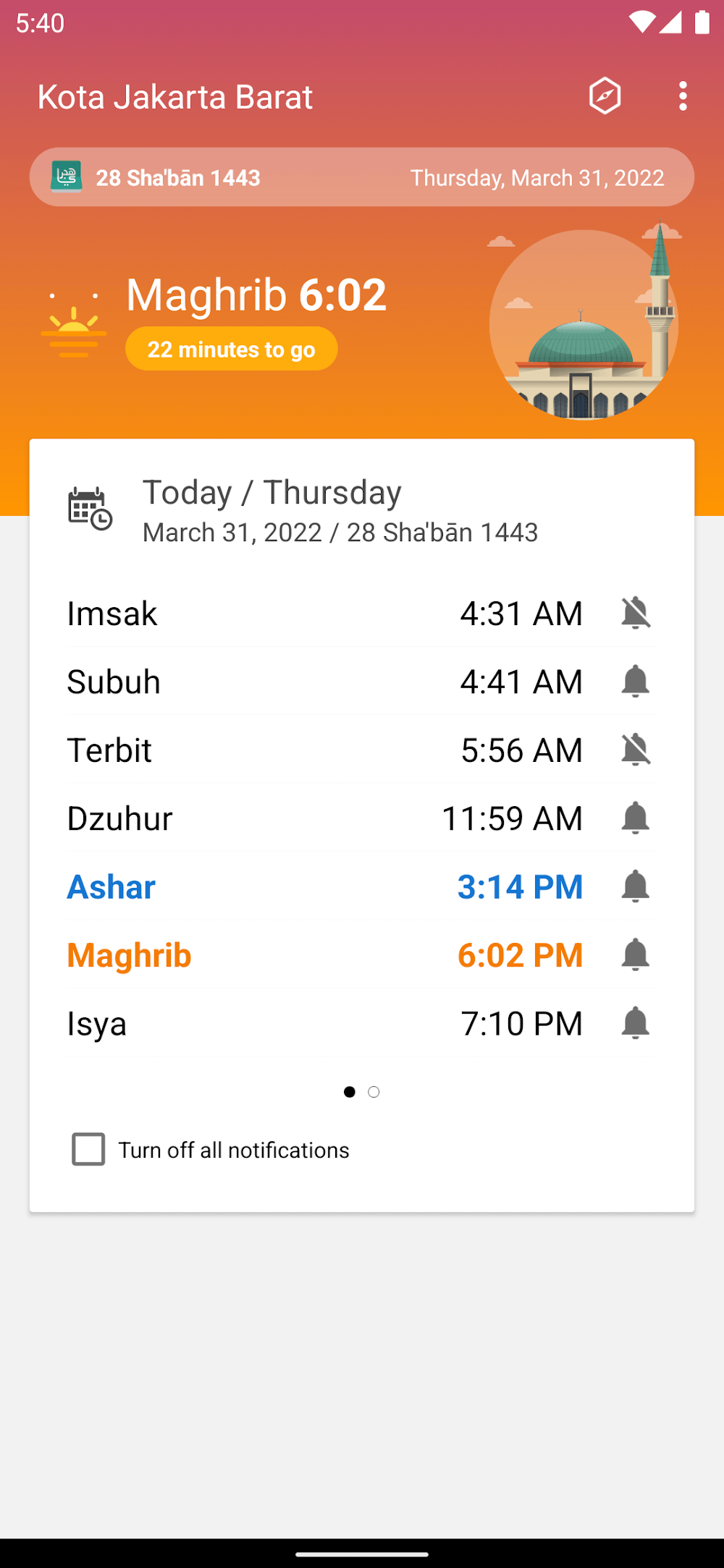Screen dimensions: 724x1568
Task: Enable the Imsak notification bell
Action: tap(636, 614)
